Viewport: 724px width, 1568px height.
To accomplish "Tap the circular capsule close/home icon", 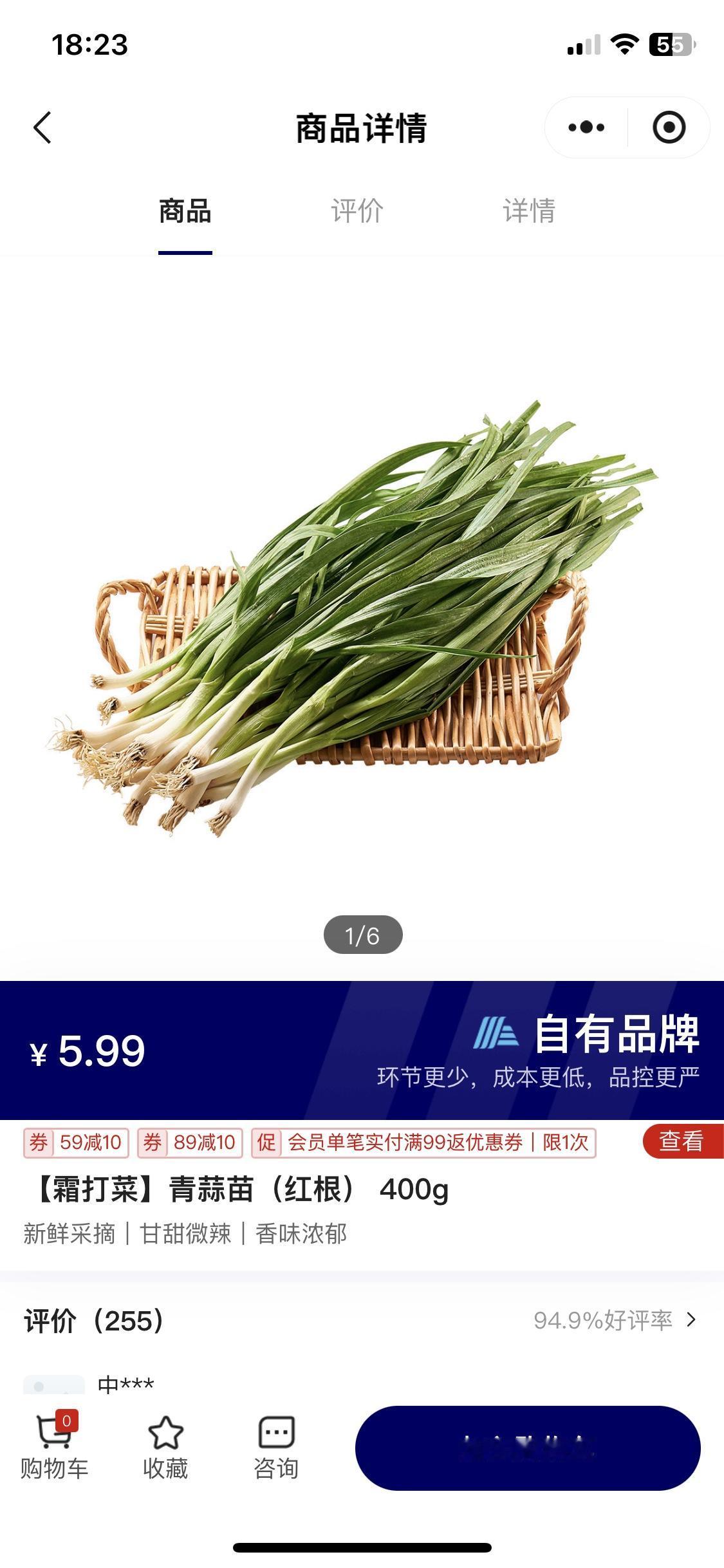I will [668, 127].
